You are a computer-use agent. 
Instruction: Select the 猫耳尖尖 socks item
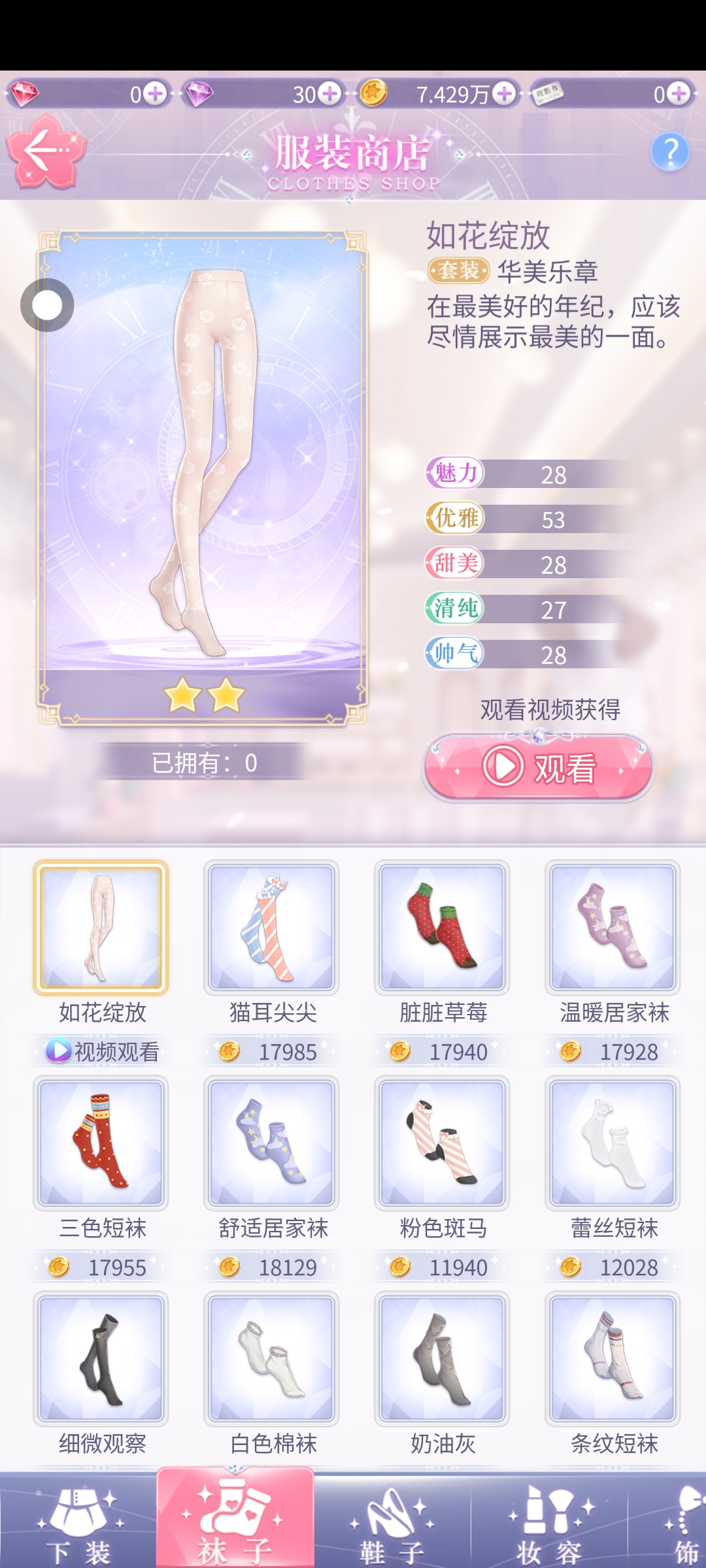click(x=271, y=928)
